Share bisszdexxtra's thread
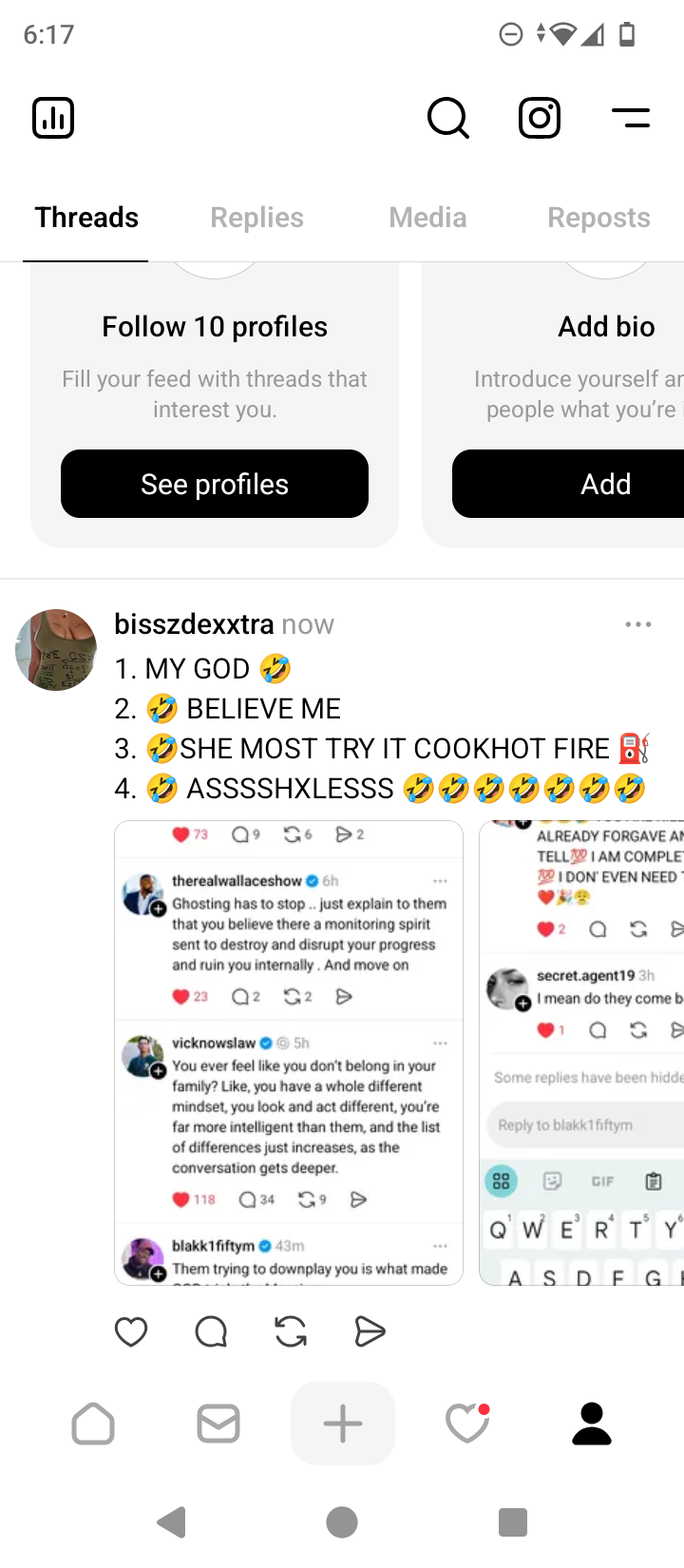This screenshot has width=684, height=1568. click(370, 1332)
